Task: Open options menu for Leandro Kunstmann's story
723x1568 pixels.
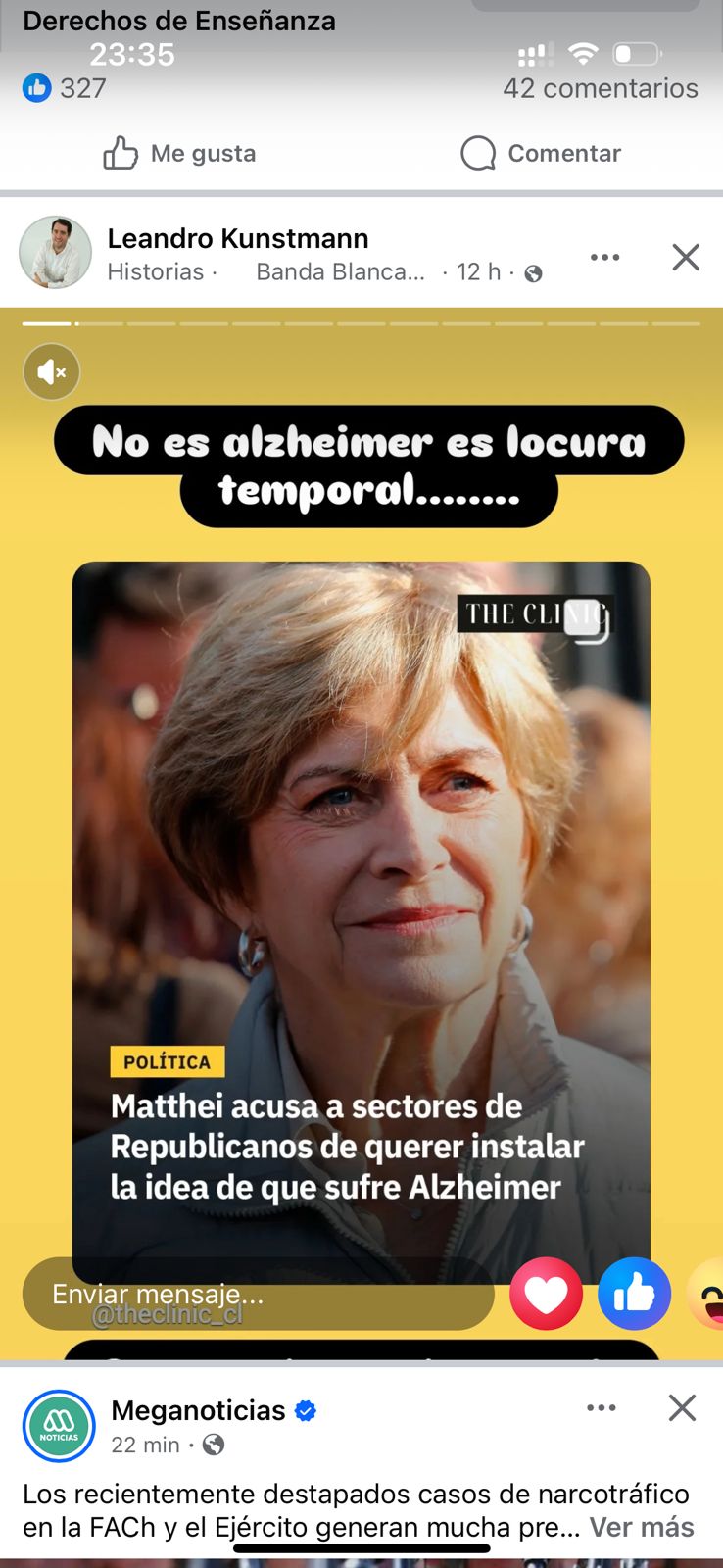Action: [604, 257]
